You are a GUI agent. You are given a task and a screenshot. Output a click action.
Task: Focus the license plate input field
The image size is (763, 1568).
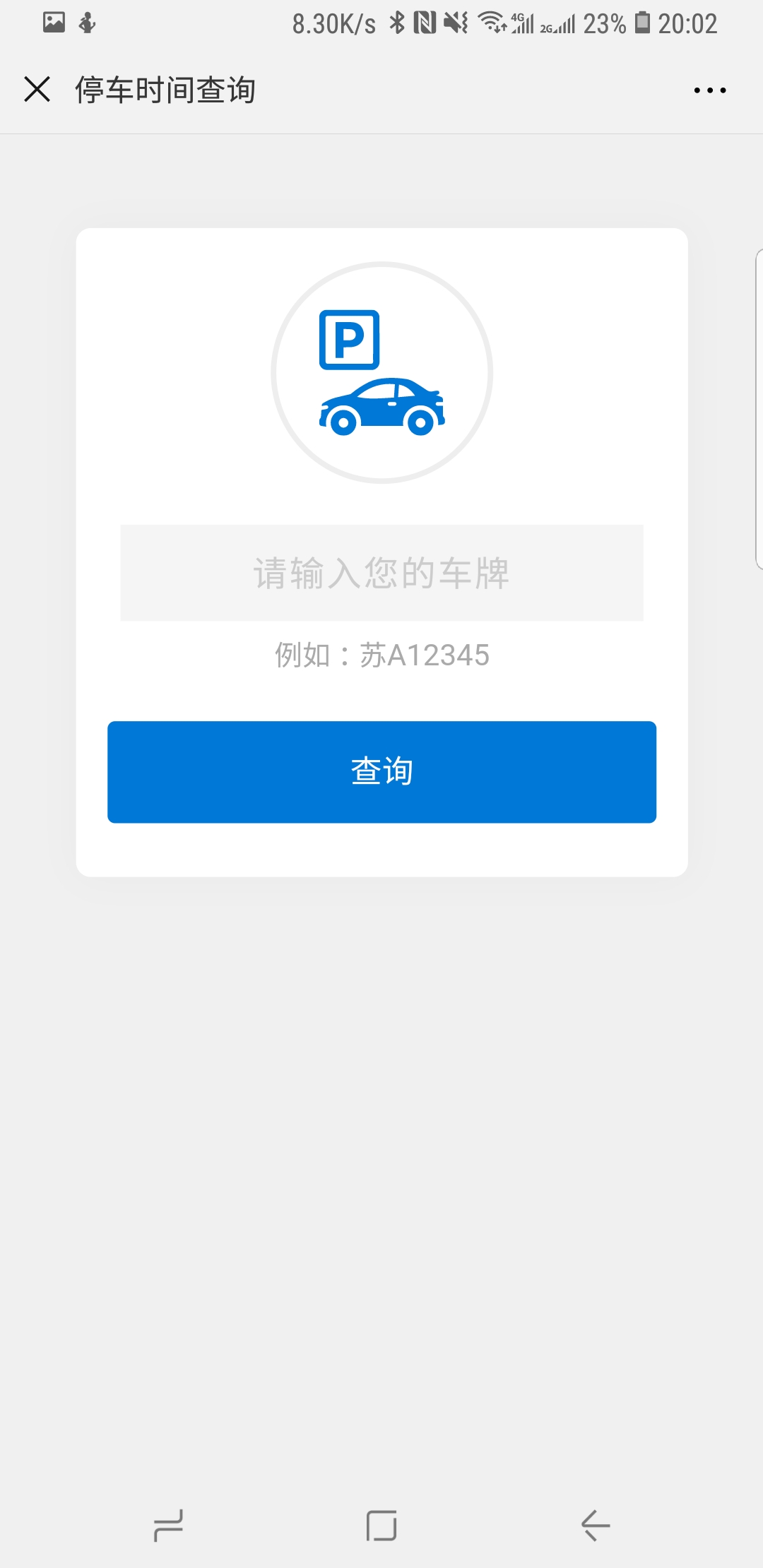coord(381,573)
